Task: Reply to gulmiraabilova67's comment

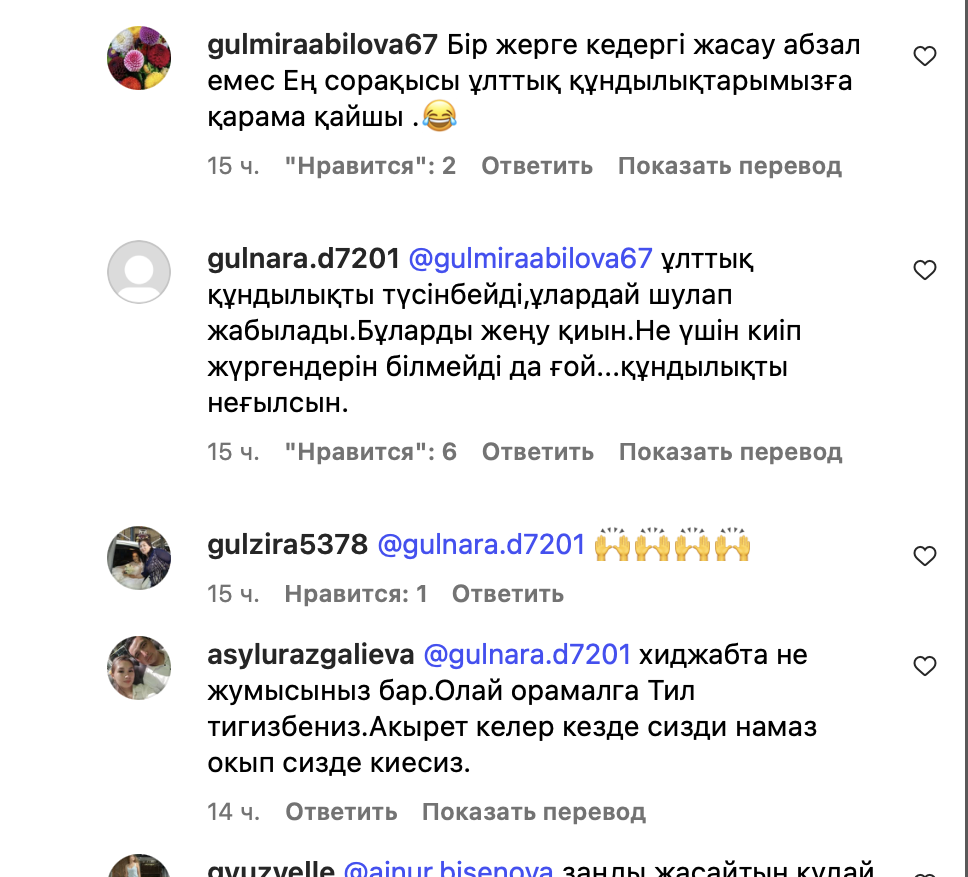Action: point(537,166)
